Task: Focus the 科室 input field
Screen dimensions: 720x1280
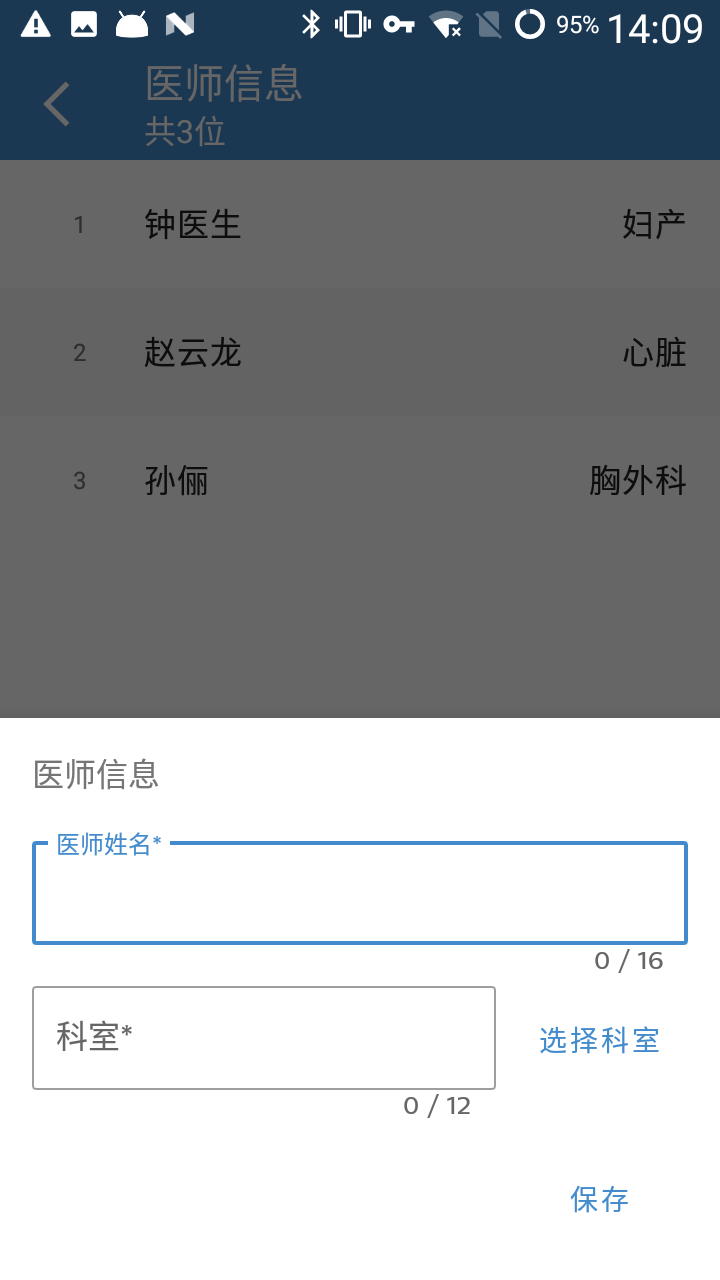Action: click(x=264, y=1038)
